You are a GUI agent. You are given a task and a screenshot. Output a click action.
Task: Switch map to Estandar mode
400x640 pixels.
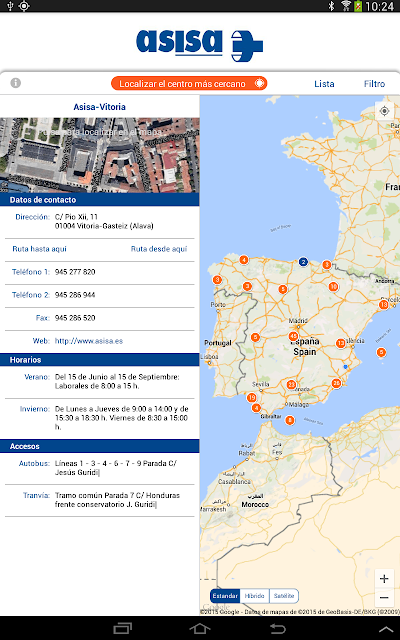click(225, 596)
